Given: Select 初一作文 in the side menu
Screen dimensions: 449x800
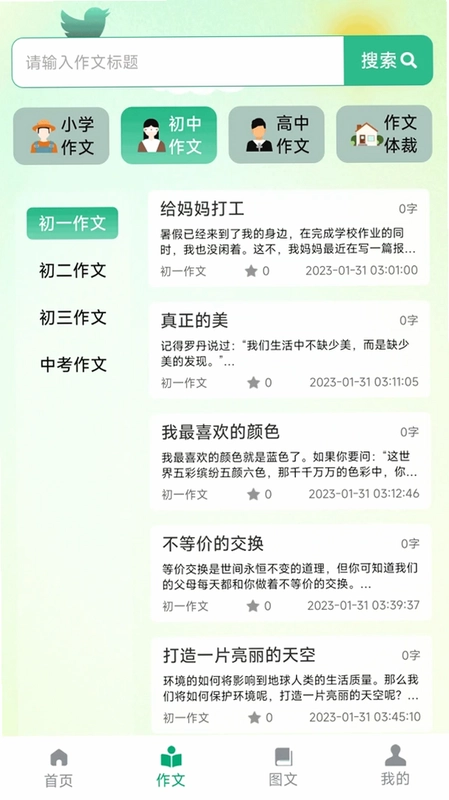Looking at the screenshot, I should coord(72,223).
